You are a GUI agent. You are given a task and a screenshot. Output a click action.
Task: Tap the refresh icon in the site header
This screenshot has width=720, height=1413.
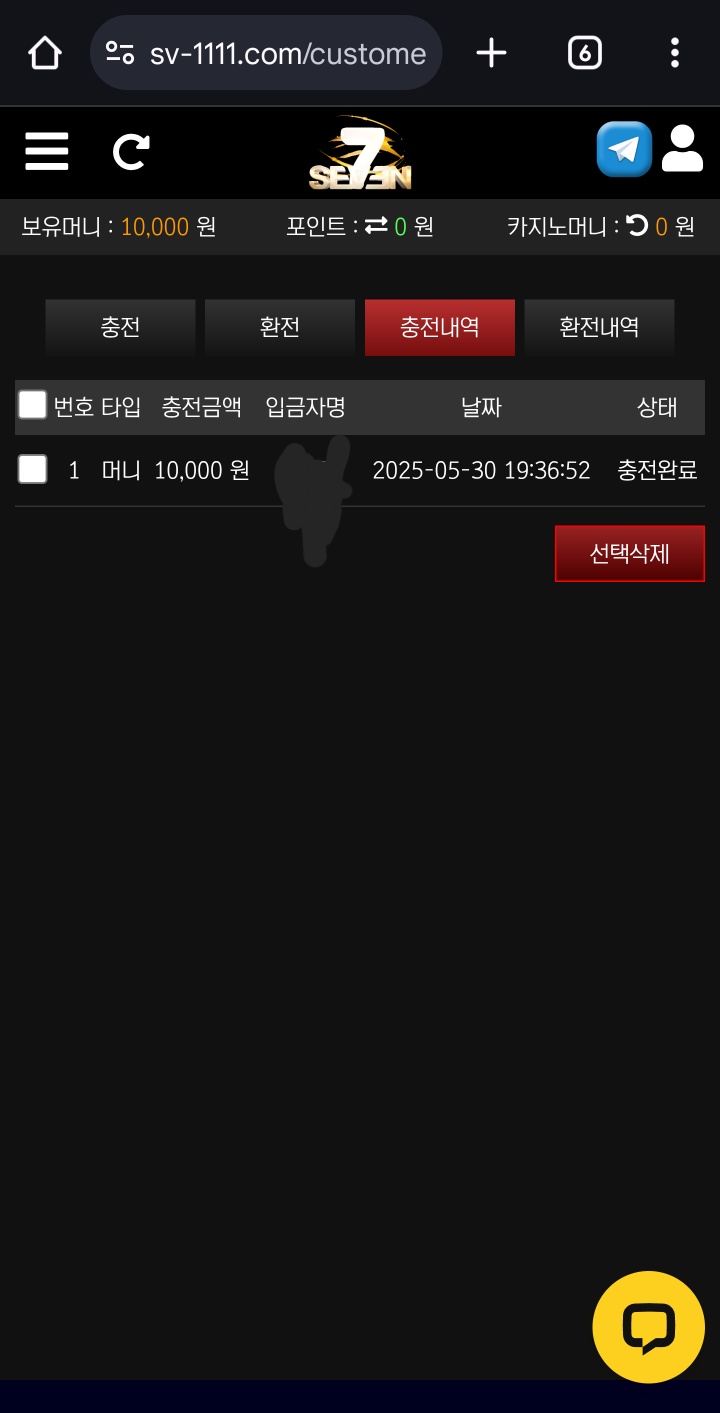(x=131, y=152)
